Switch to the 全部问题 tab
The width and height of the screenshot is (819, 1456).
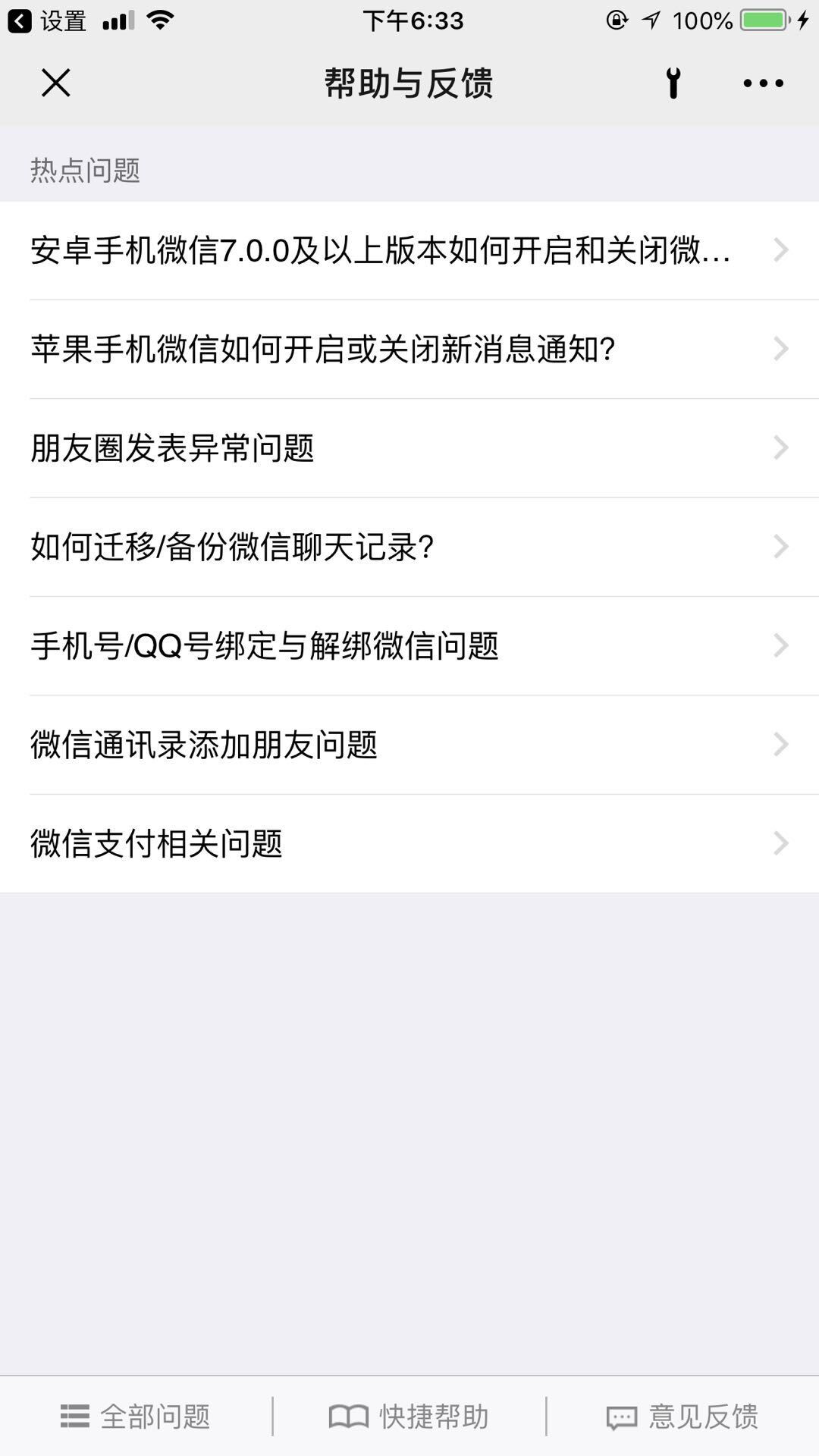136,1417
